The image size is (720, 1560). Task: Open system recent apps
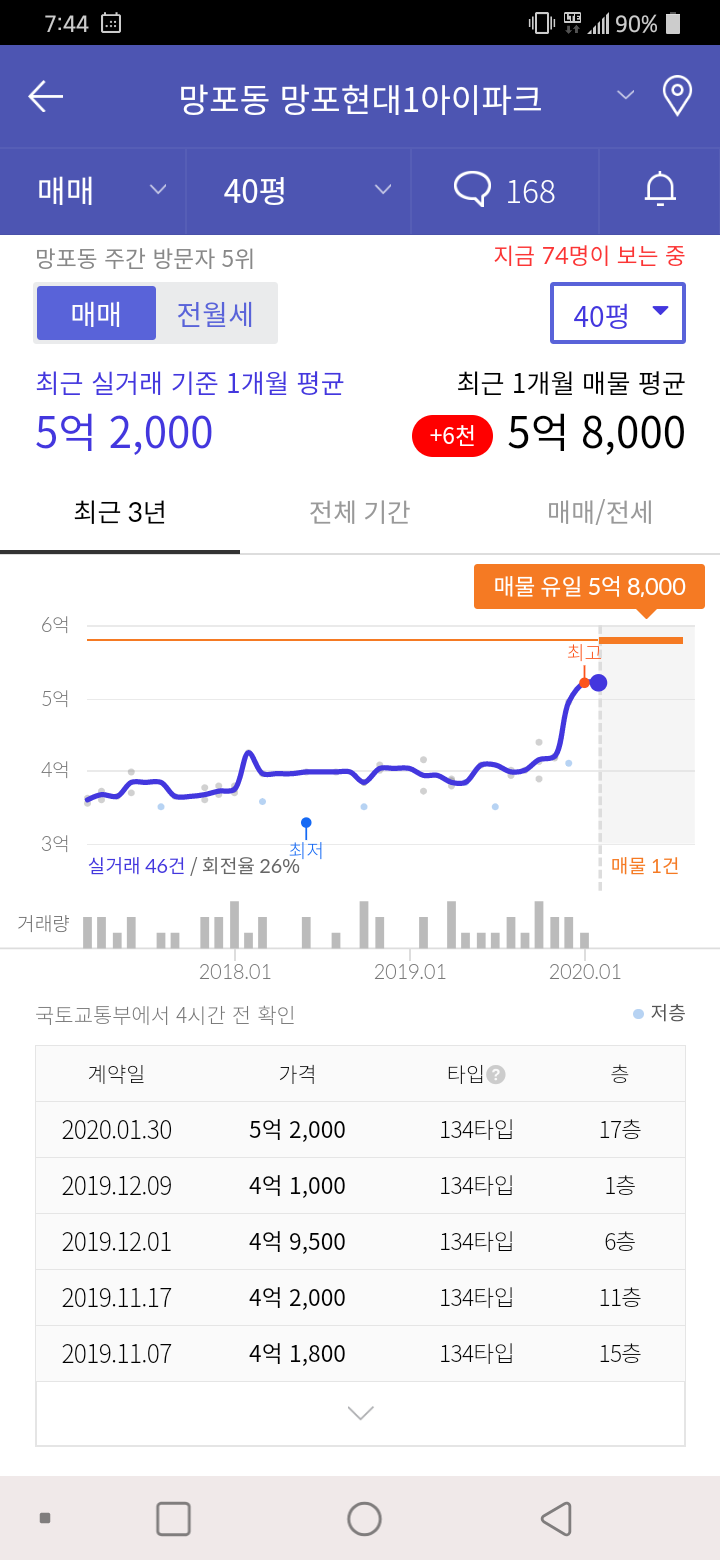[174, 1519]
